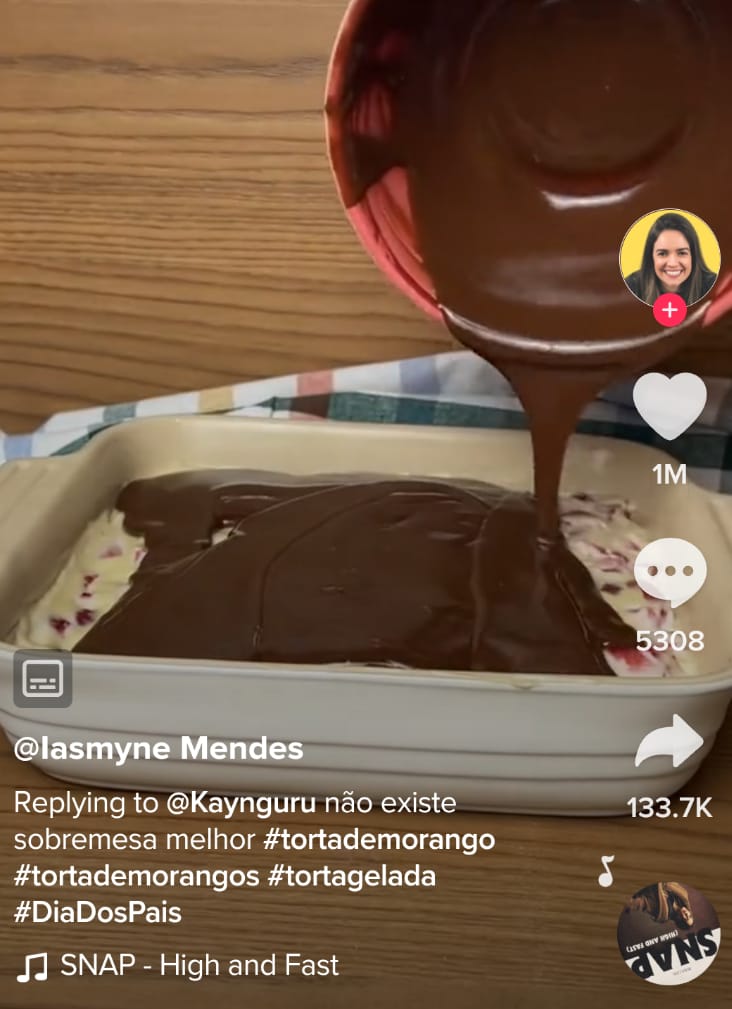Open the #tortademorango hashtag
Image resolution: width=732 pixels, height=1009 pixels.
[379, 840]
